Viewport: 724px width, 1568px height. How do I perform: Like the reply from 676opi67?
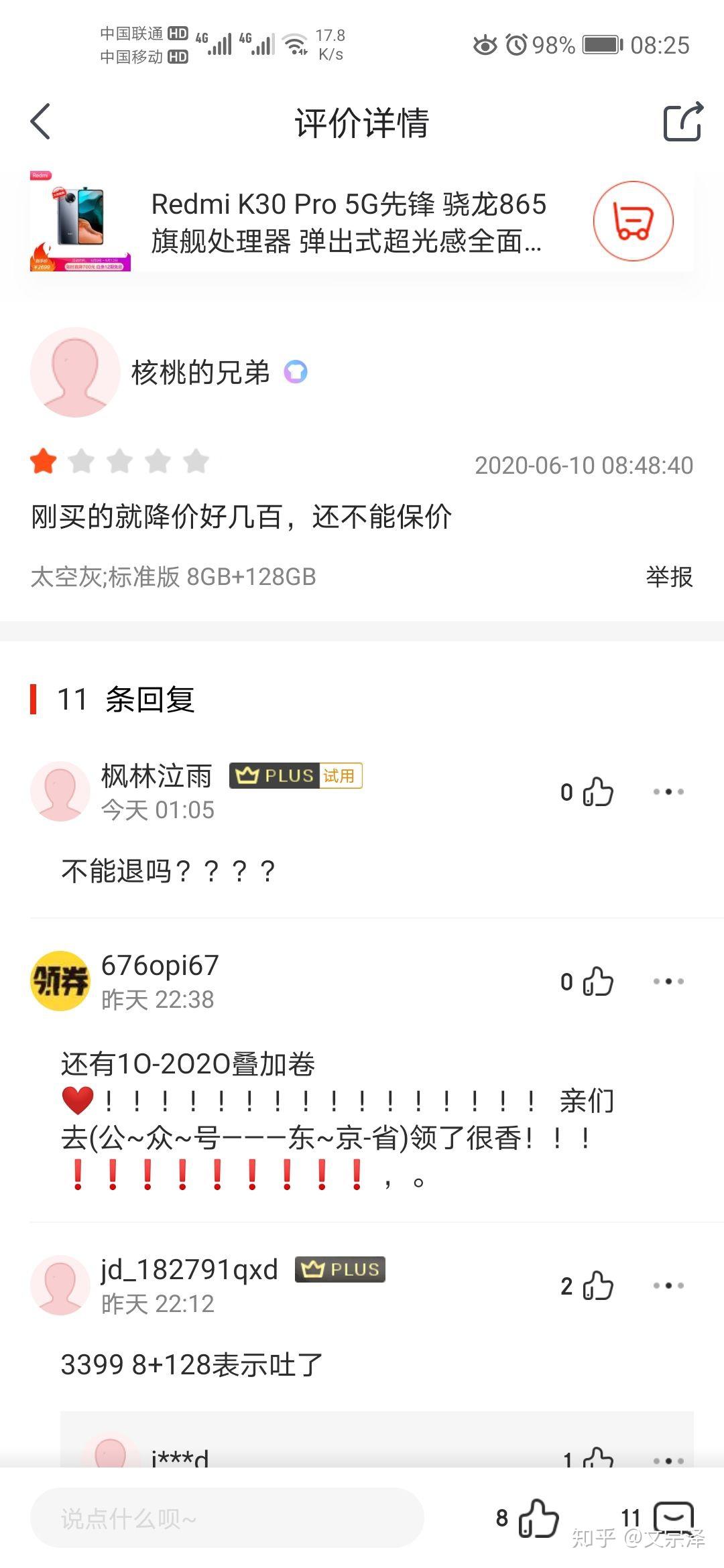pyautogui.click(x=597, y=982)
